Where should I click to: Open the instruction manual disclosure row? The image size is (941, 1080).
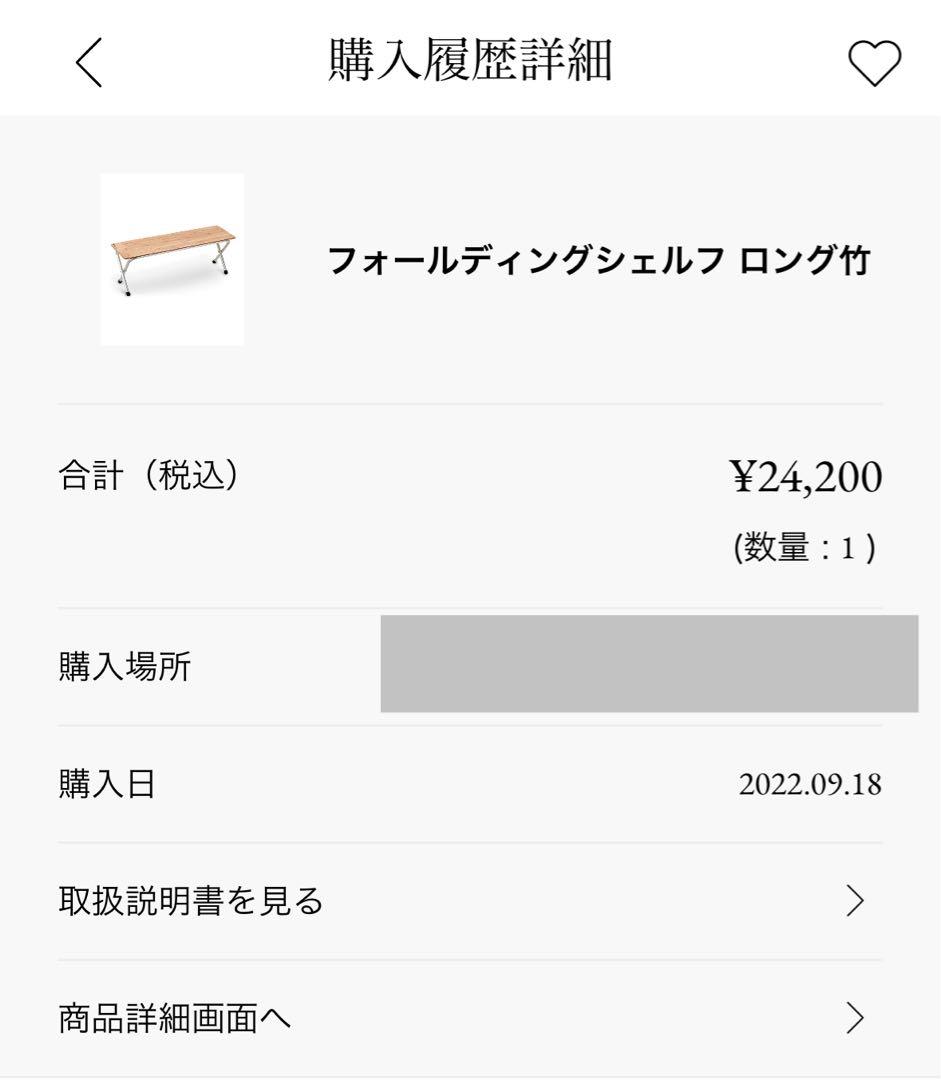470,900
